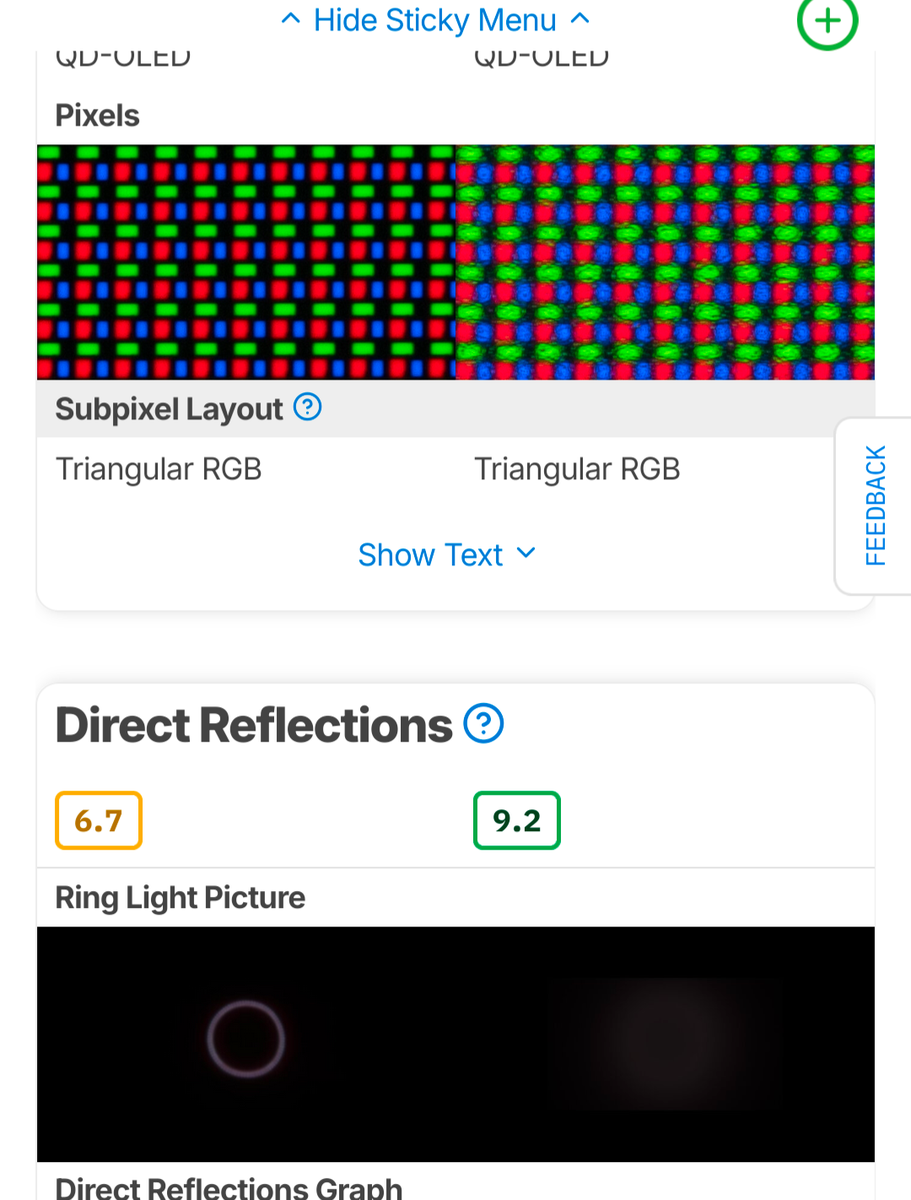
Task: Open the Feedback side tab
Action: (874, 505)
